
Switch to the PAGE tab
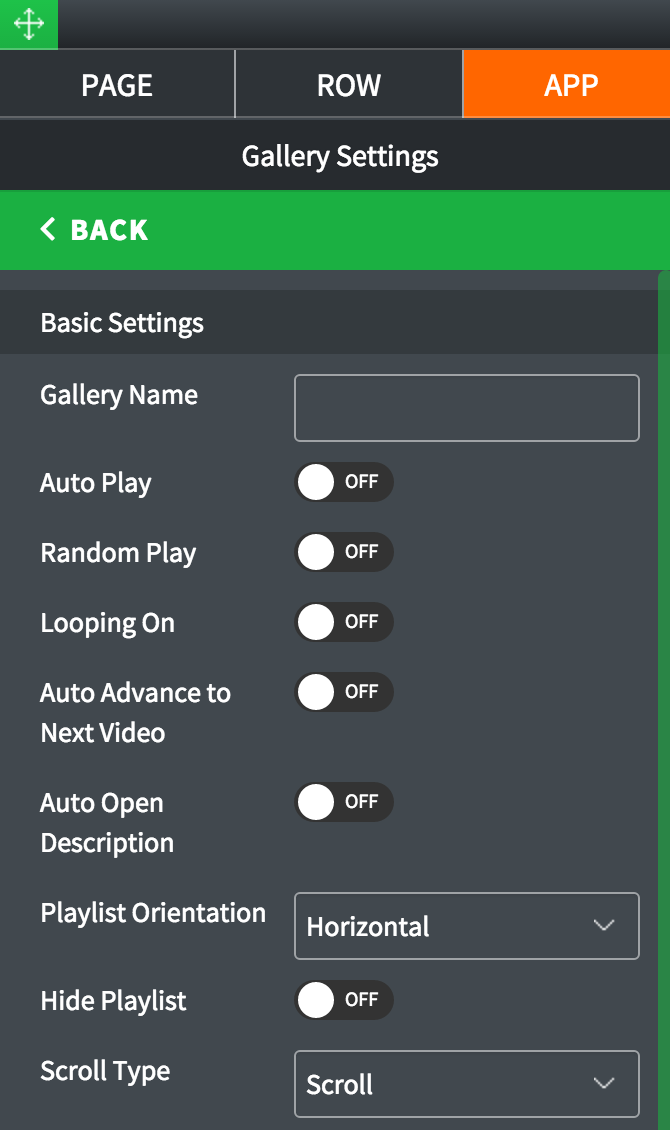tap(117, 85)
